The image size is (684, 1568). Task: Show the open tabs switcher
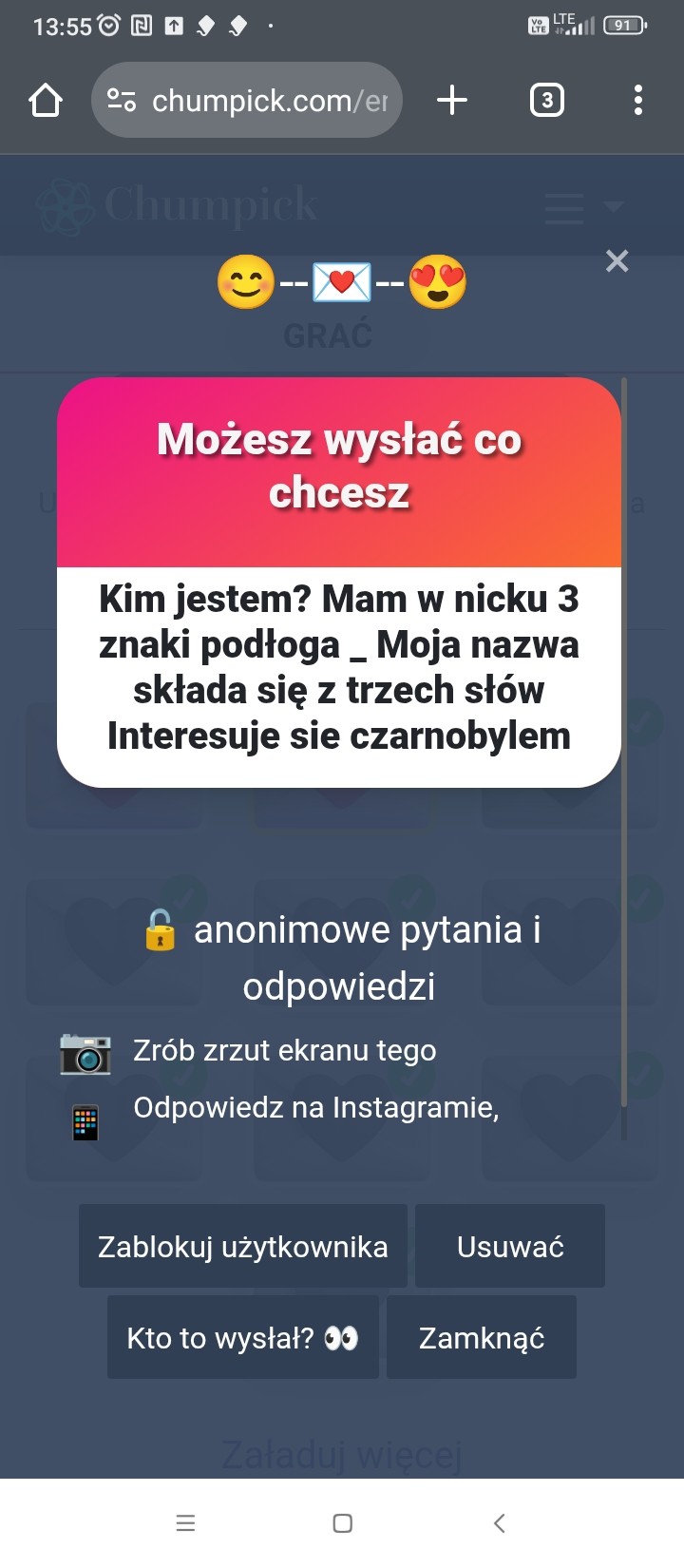546,100
